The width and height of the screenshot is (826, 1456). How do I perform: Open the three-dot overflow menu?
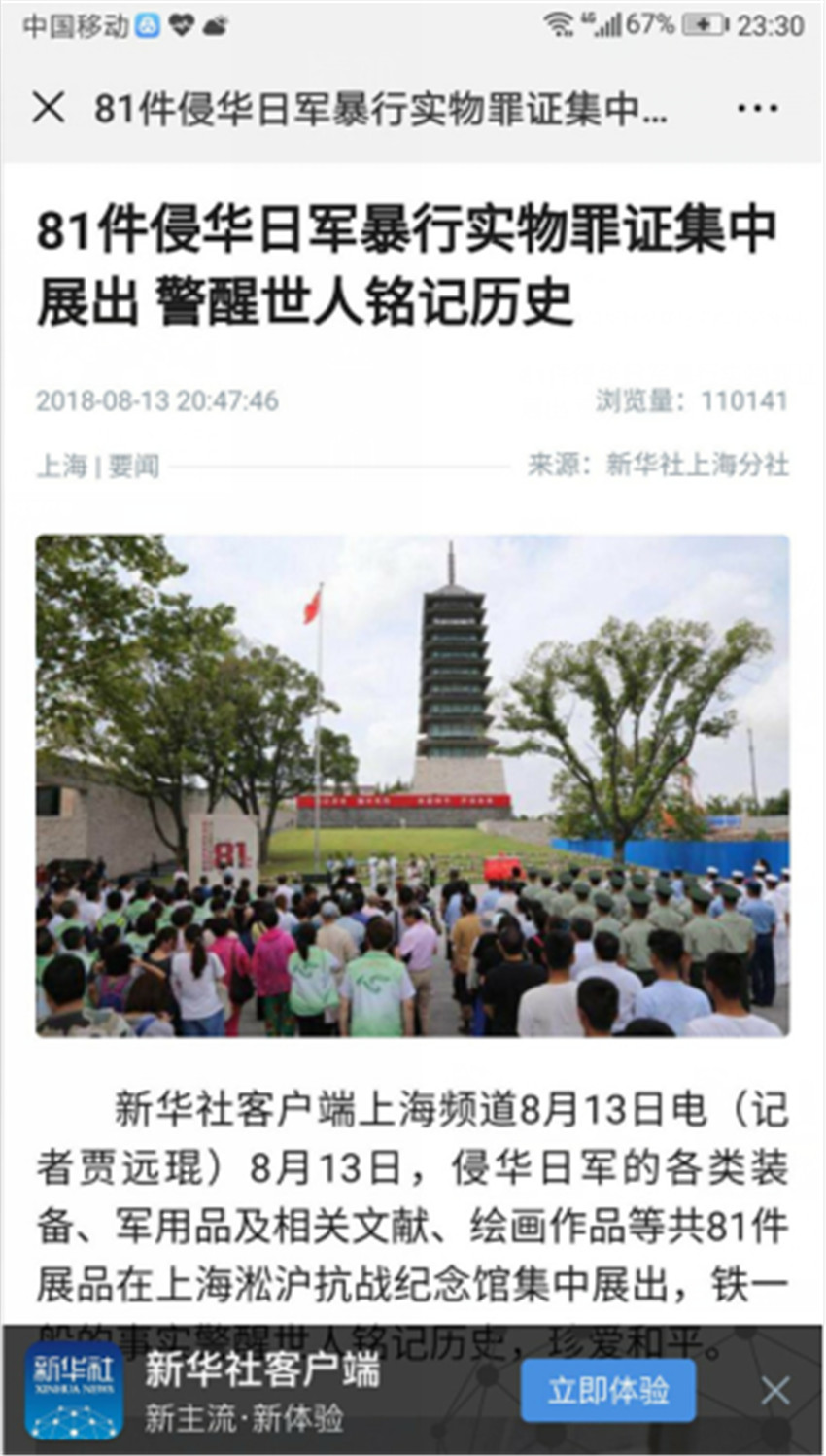coord(757,108)
